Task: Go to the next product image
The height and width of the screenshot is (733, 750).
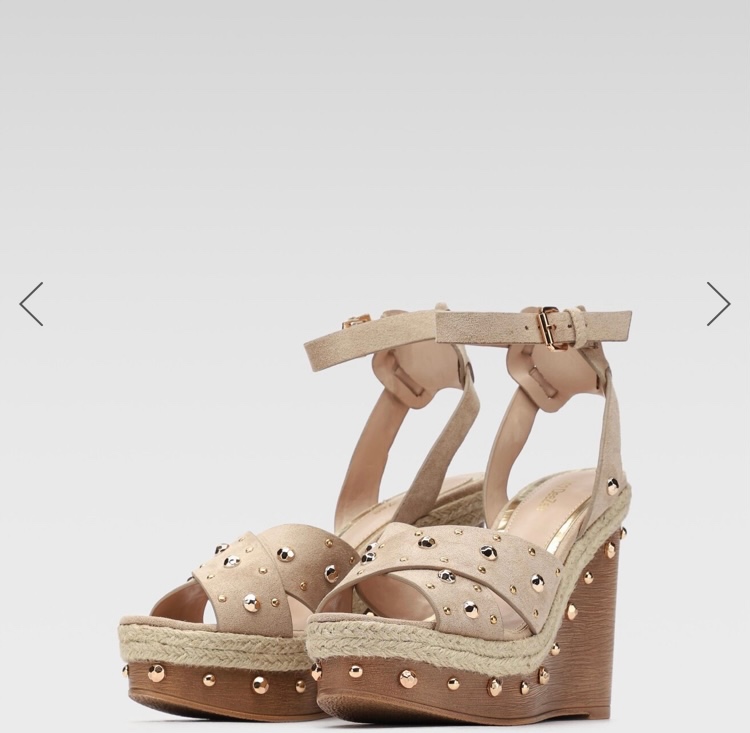Action: point(718,304)
